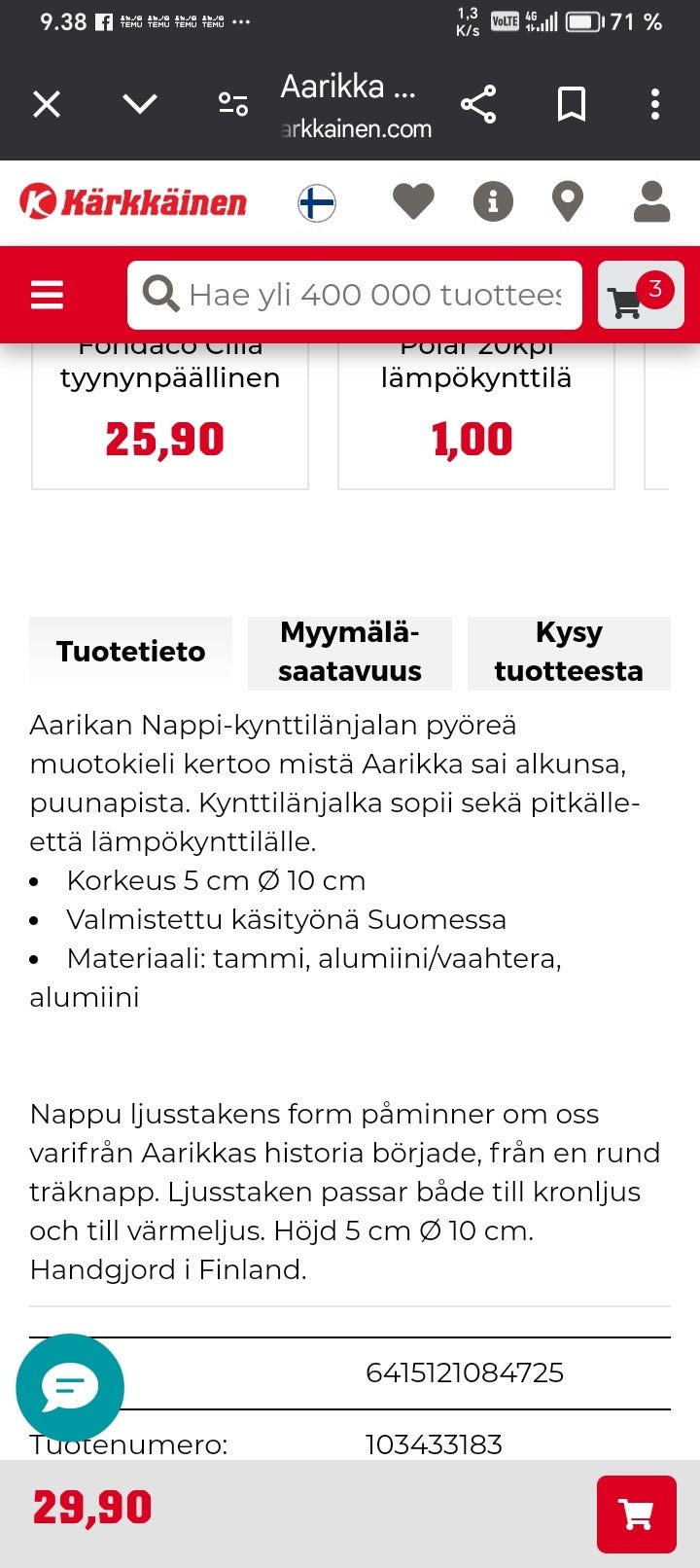Expand the hamburger navigation menu
Viewport: 700px width, 1568px height.
(46, 295)
